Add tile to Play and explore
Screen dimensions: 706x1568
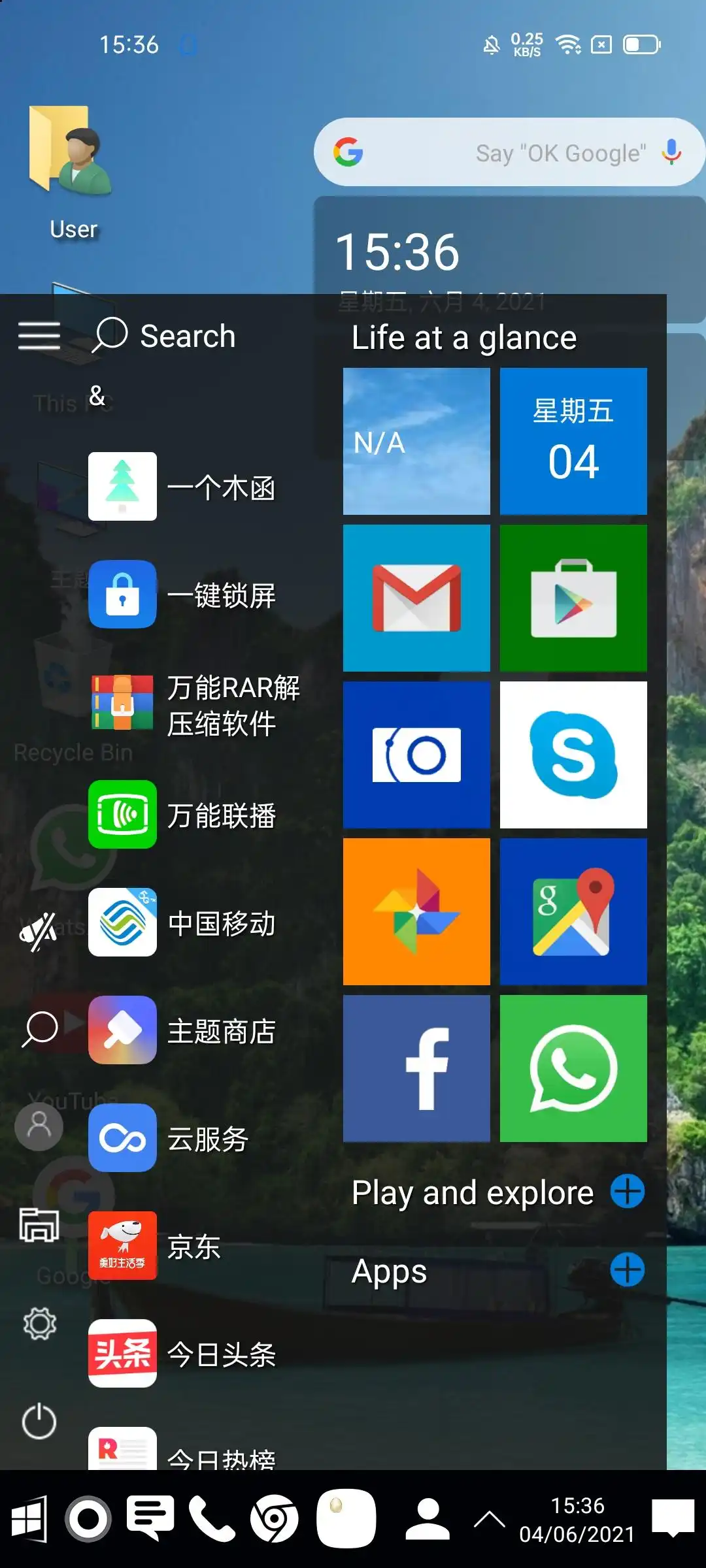627,1191
